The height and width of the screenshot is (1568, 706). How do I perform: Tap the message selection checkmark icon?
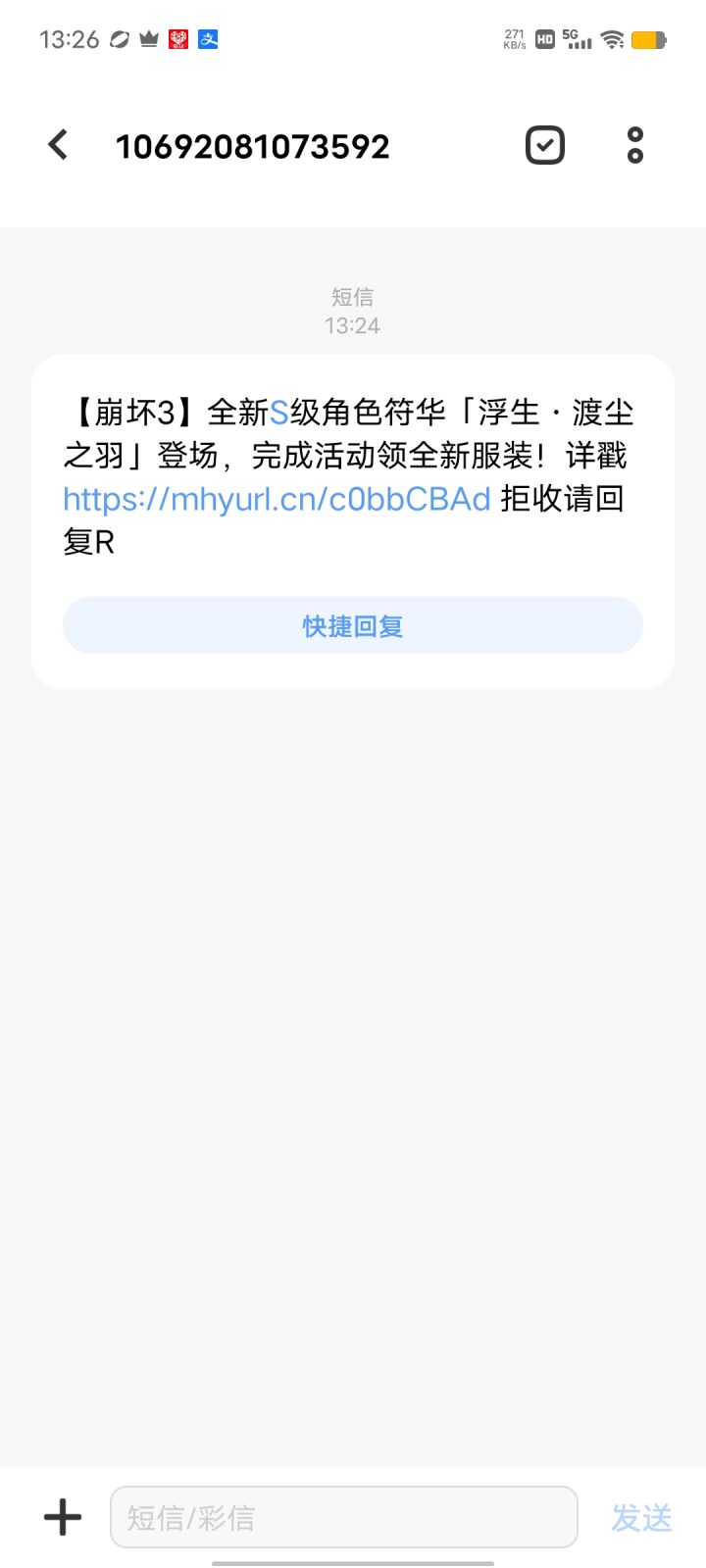[x=545, y=144]
